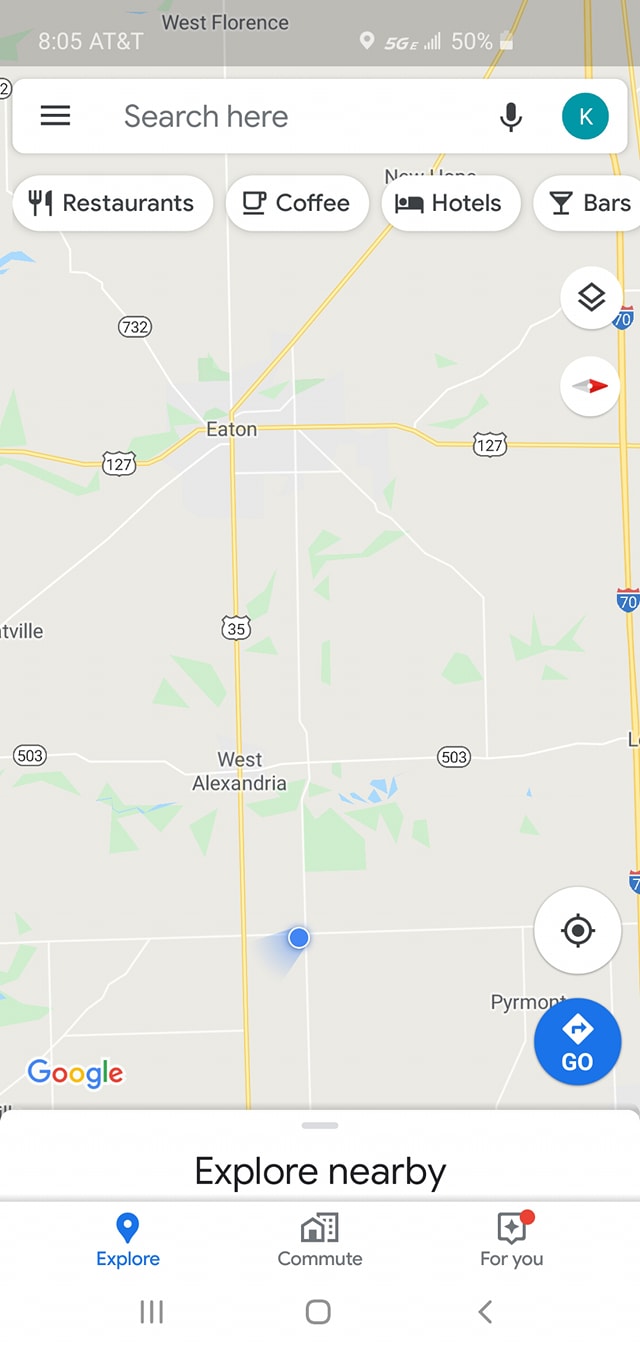Select the Explore tab

(x=128, y=1240)
